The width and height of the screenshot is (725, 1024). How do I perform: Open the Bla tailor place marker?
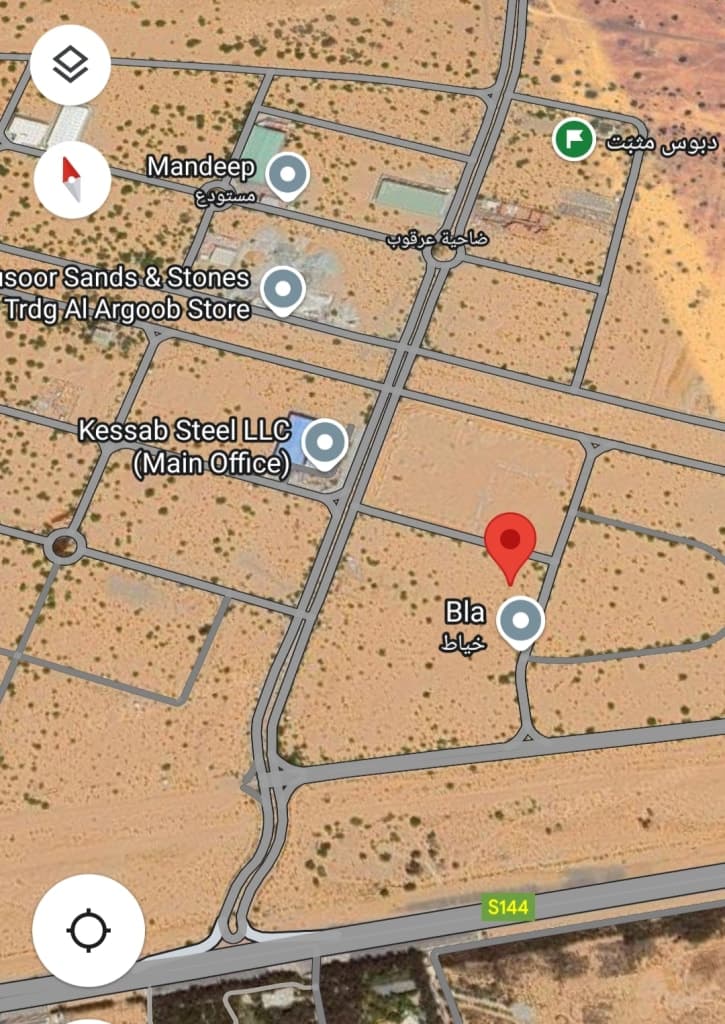(520, 622)
